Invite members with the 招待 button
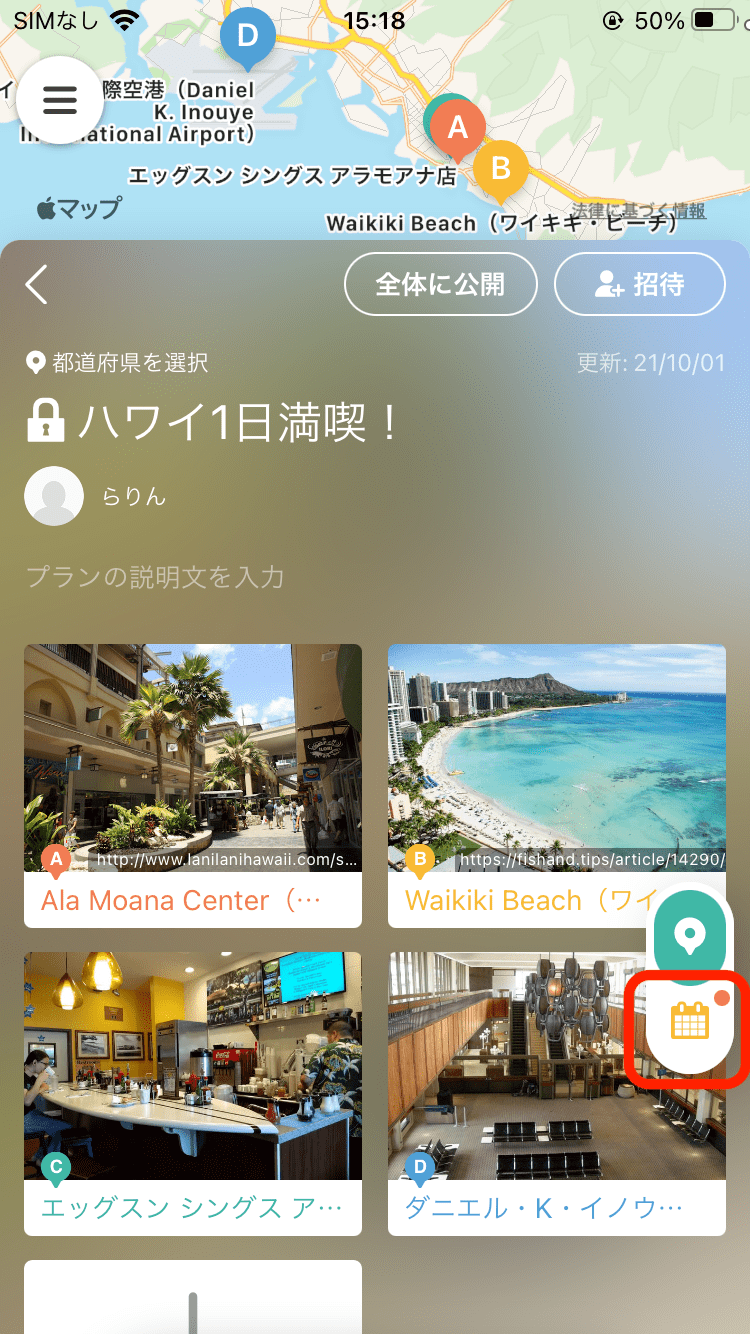Screen dimensions: 750x1334 (639, 284)
